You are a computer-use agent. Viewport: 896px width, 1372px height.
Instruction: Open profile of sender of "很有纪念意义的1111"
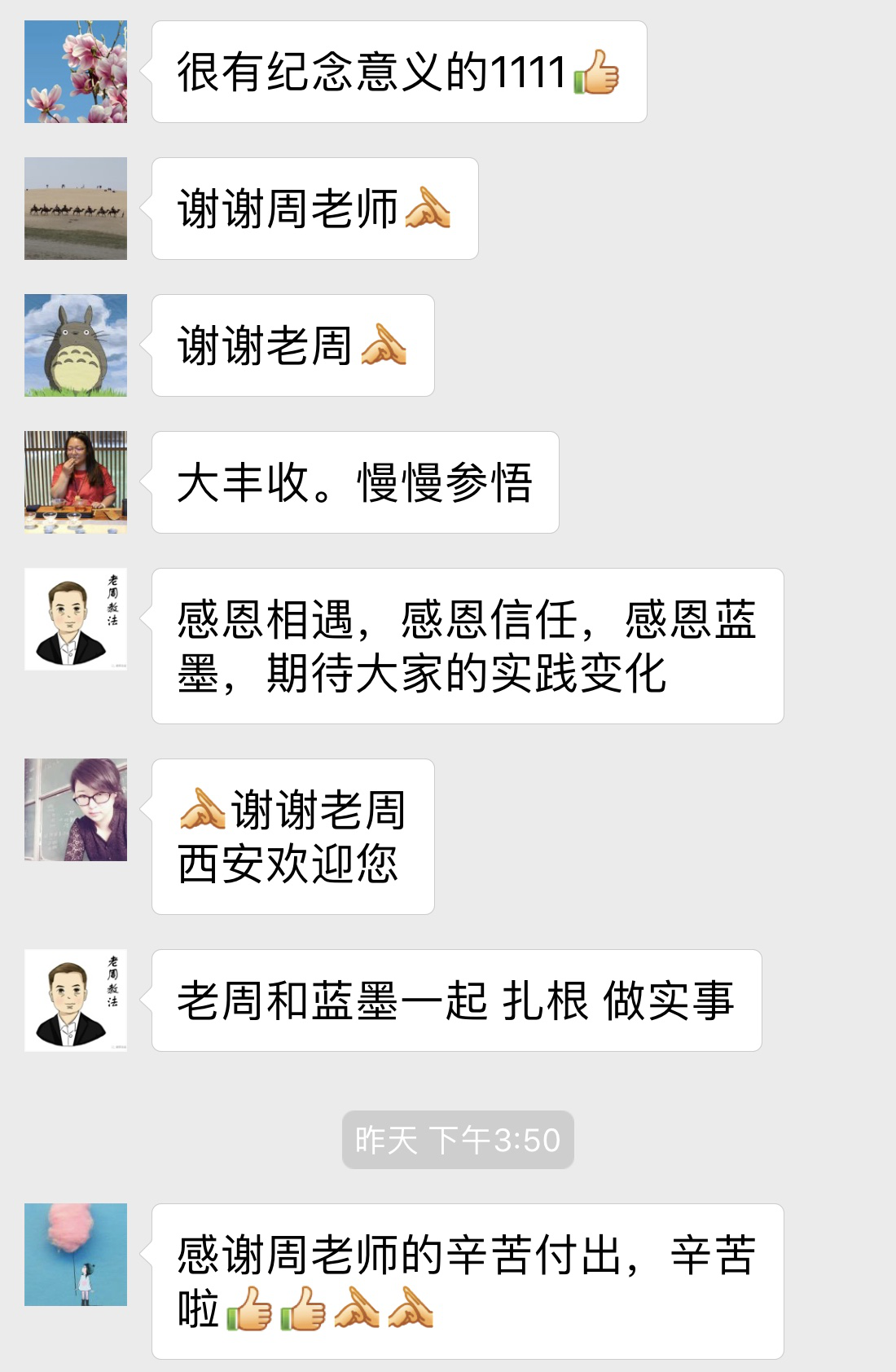pos(76,73)
